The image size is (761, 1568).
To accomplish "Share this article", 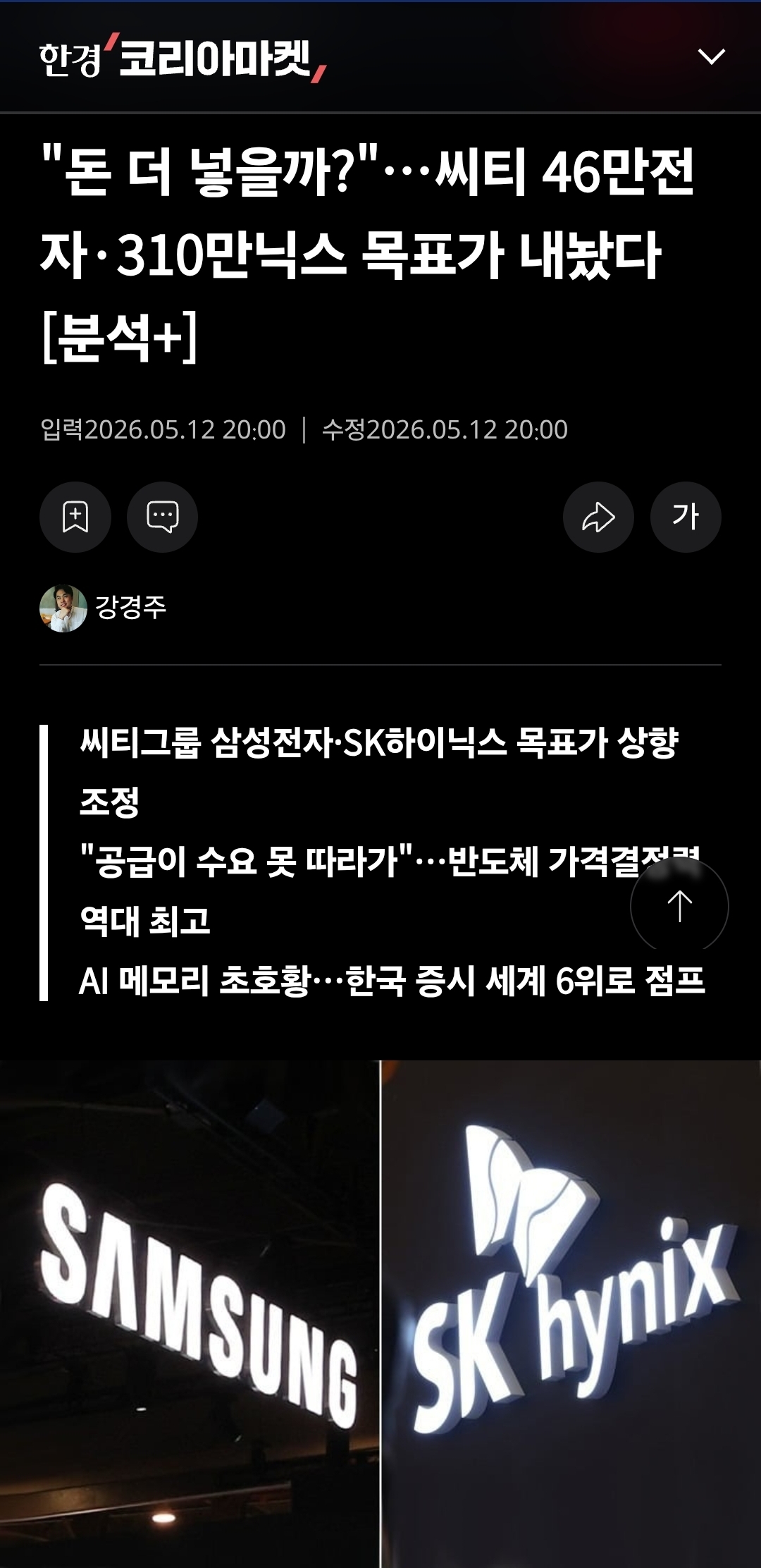I will [x=598, y=517].
